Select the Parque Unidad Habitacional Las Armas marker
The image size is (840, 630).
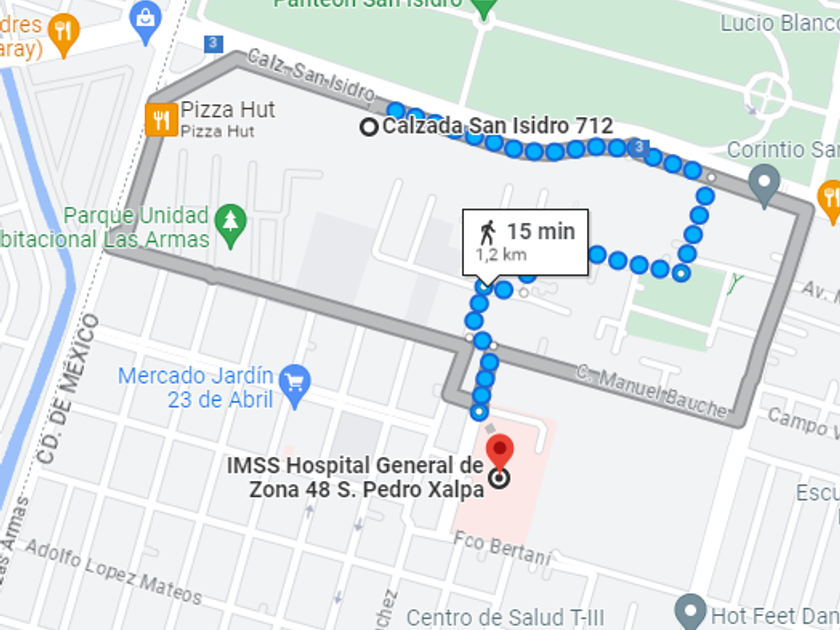point(230,226)
